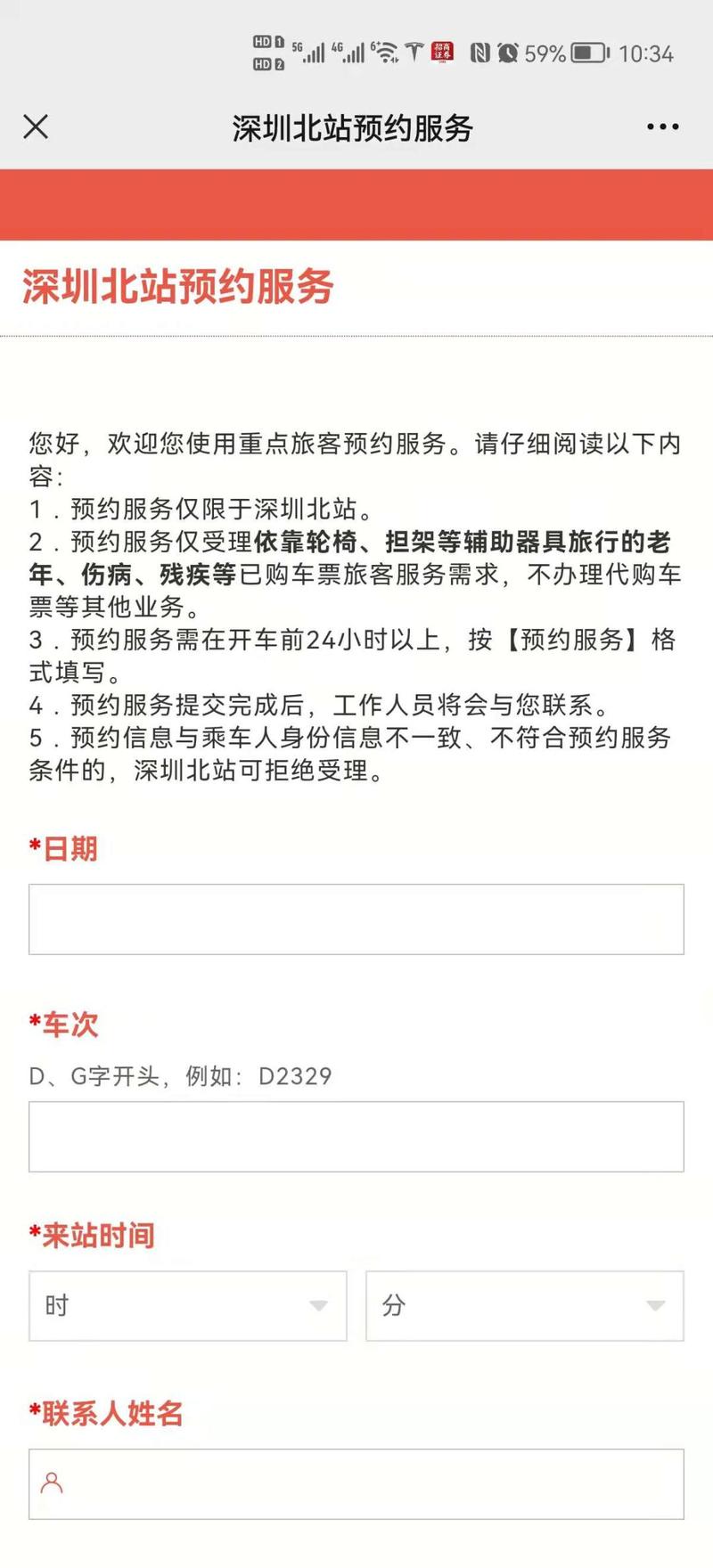Expand the 时 hour dropdown
713x1568 pixels.
click(x=188, y=1306)
